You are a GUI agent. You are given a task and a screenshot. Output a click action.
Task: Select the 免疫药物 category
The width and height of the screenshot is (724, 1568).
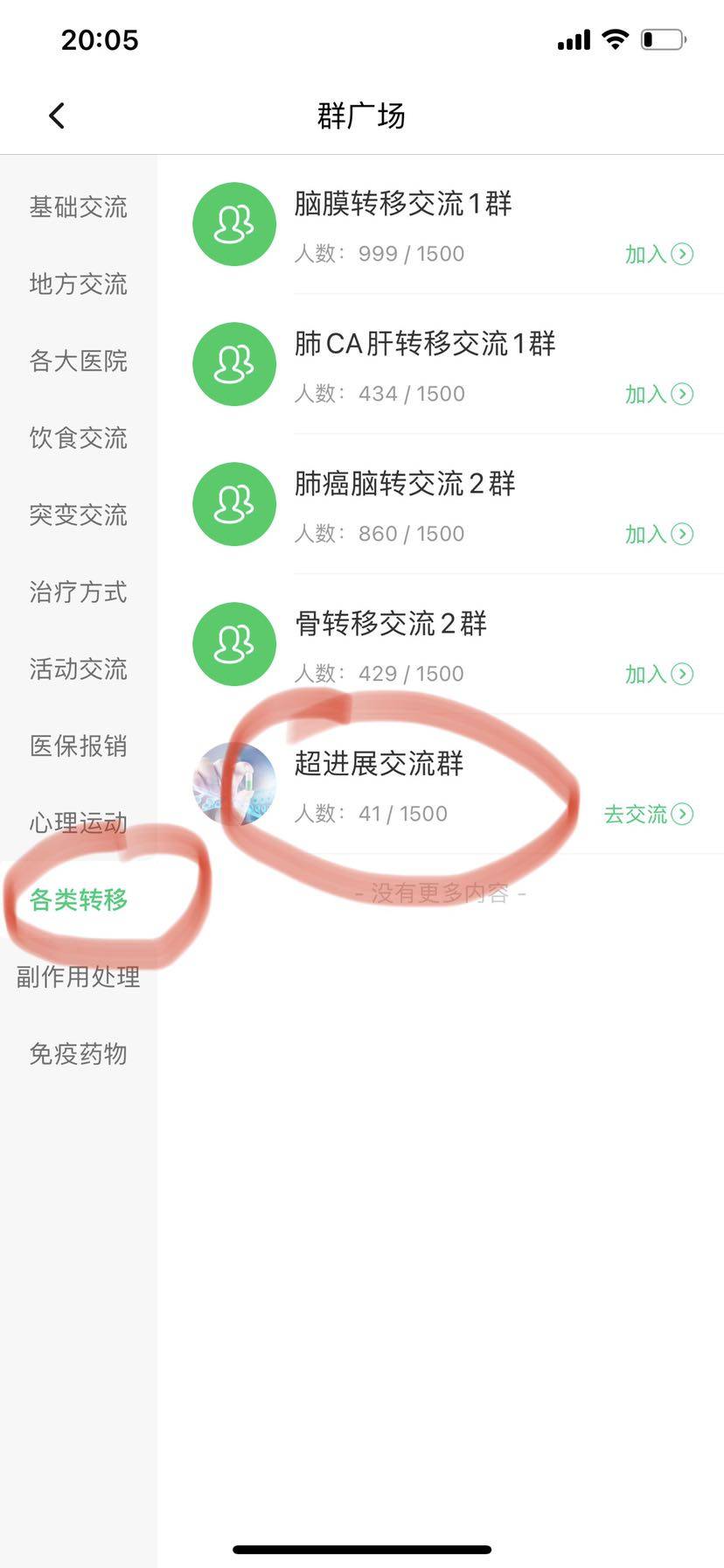(x=79, y=1054)
